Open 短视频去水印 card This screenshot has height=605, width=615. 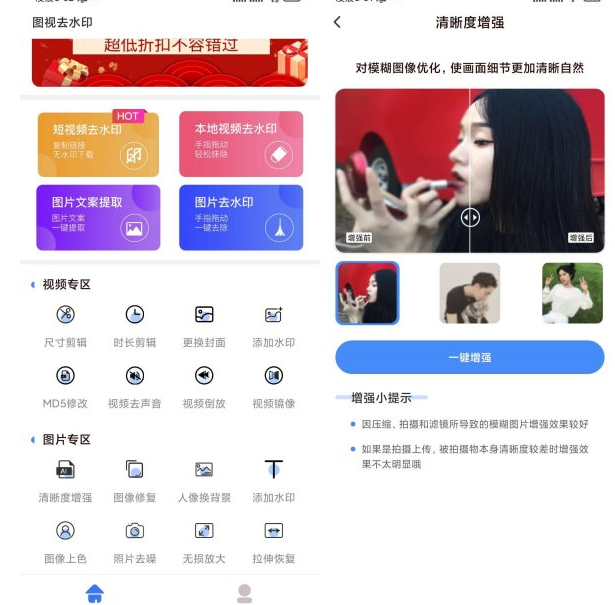tap(98, 144)
